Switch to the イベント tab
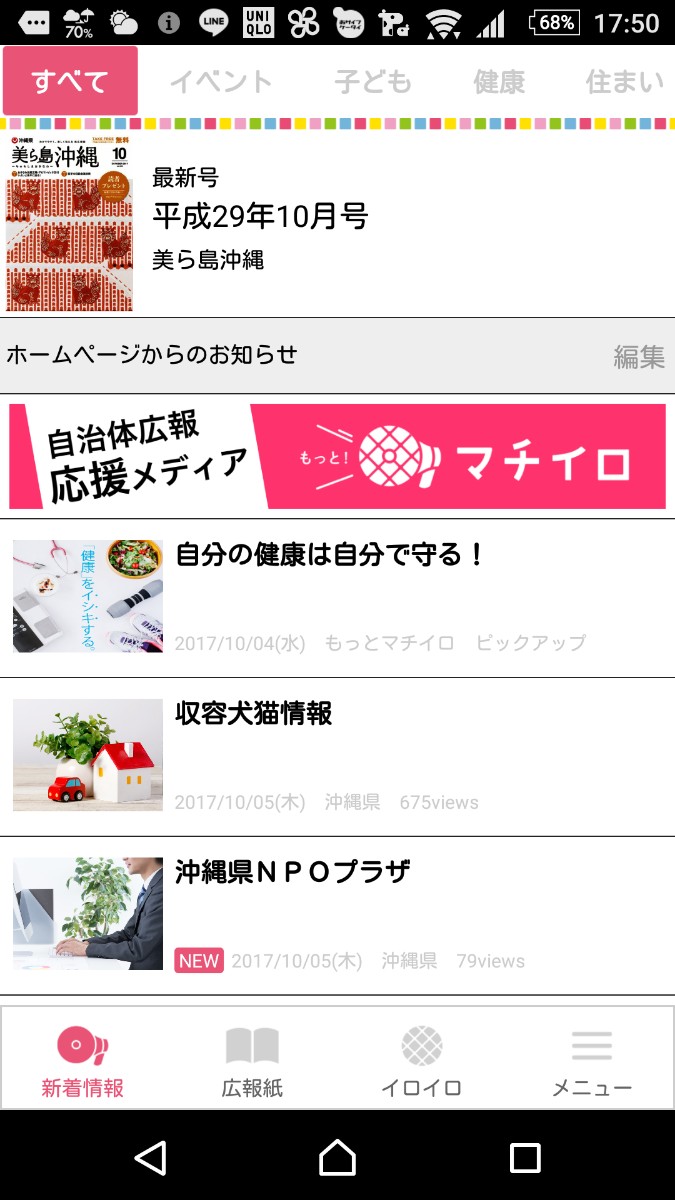Viewport: 675px width, 1200px height. (x=220, y=82)
